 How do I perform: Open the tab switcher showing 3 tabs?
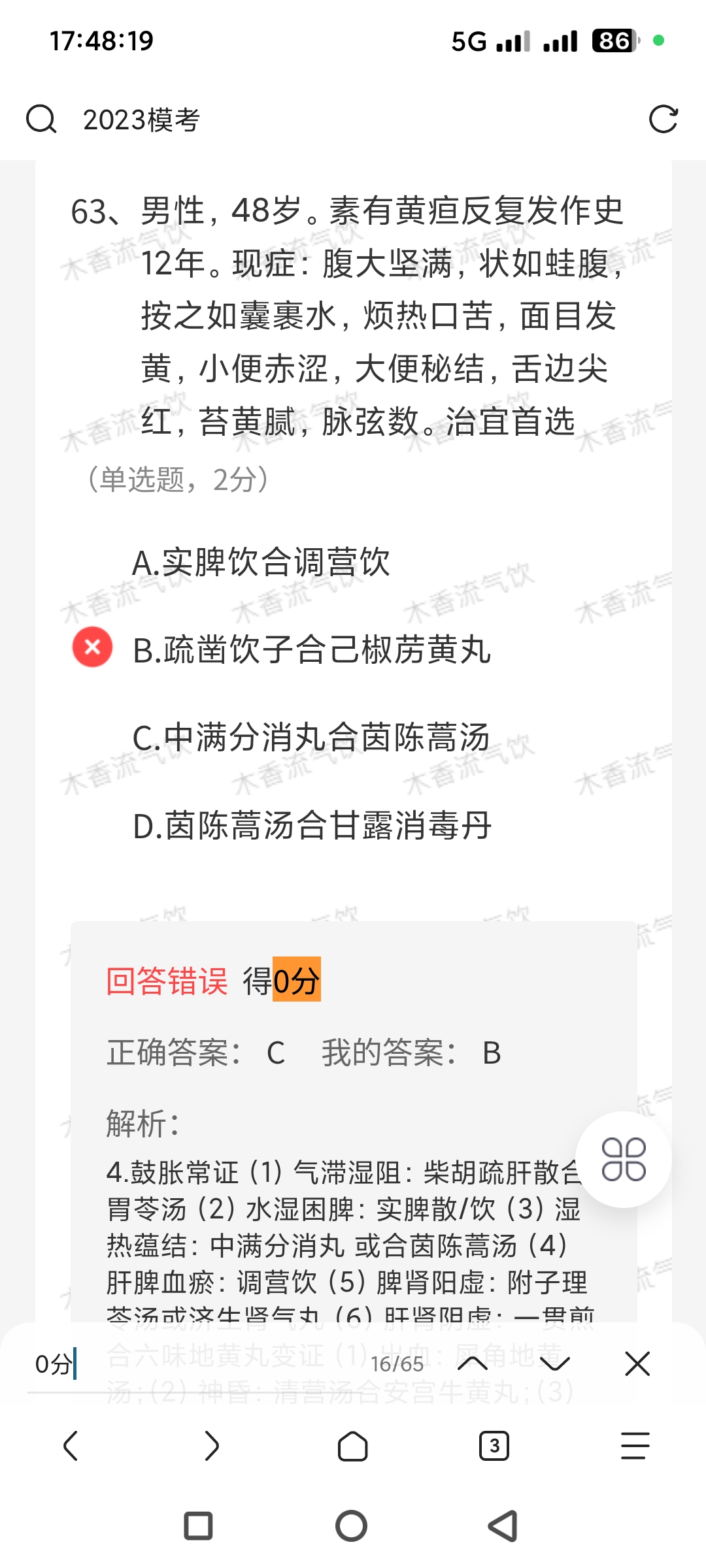pyautogui.click(x=494, y=1445)
